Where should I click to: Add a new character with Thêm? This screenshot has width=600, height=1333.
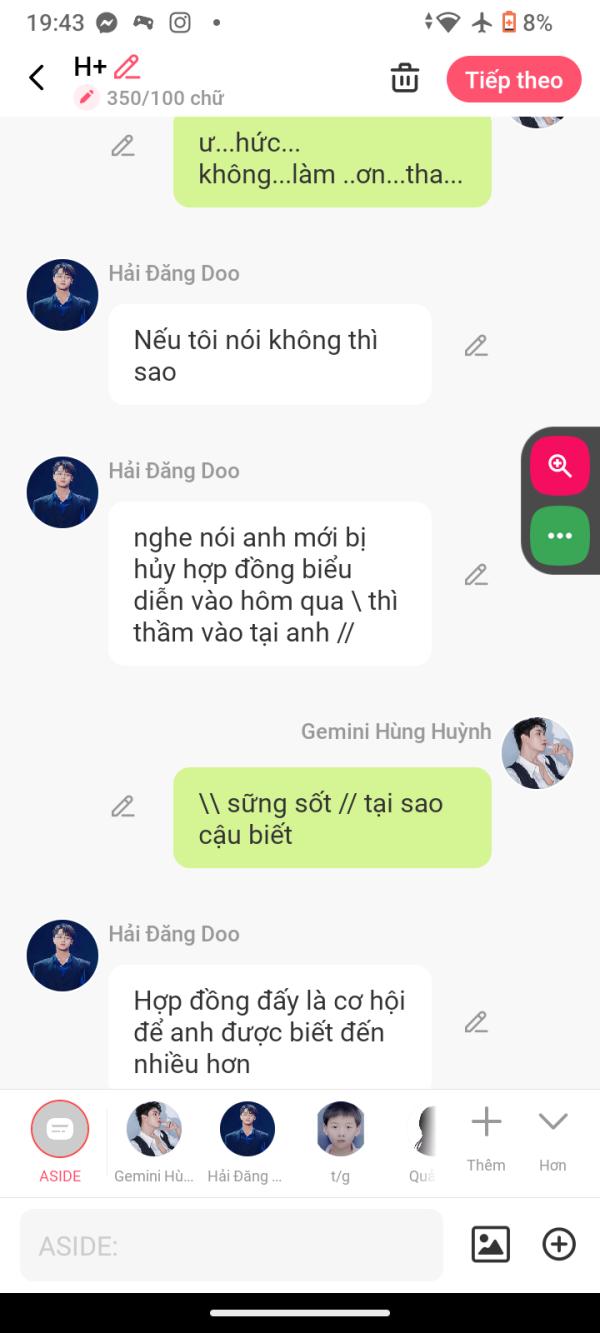click(486, 1139)
